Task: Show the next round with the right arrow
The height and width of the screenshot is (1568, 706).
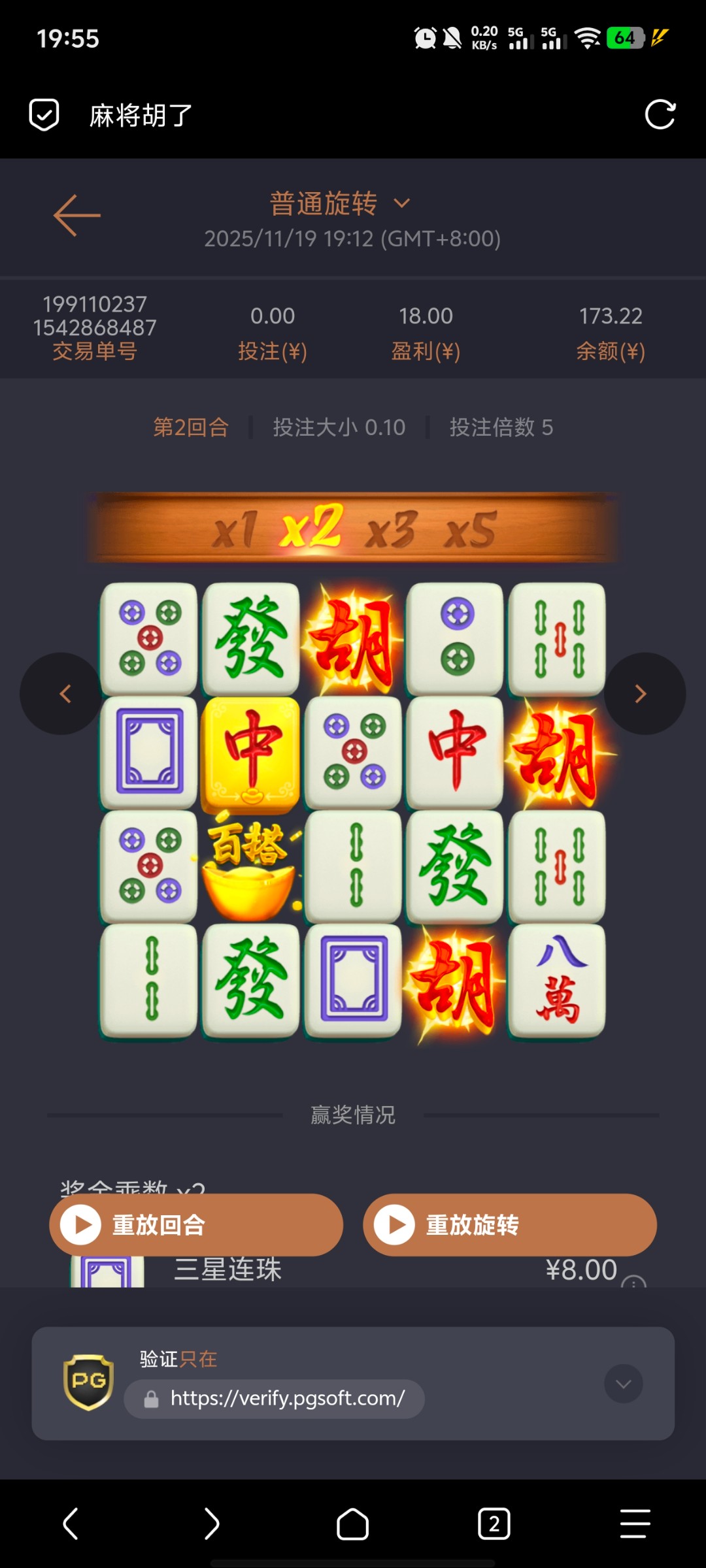Action: coord(643,694)
